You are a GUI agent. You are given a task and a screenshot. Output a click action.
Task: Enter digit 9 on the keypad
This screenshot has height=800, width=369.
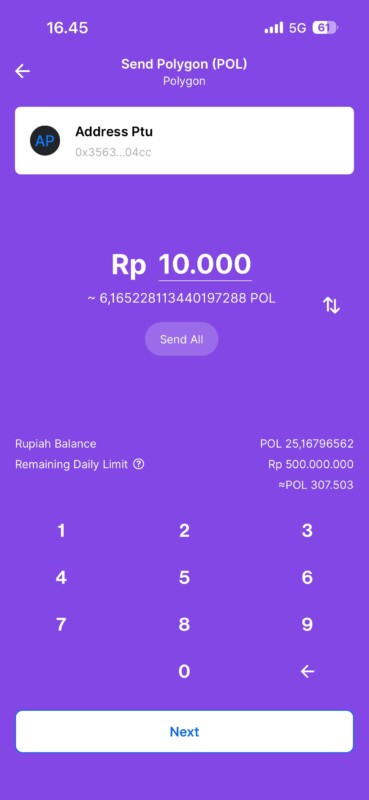click(307, 624)
